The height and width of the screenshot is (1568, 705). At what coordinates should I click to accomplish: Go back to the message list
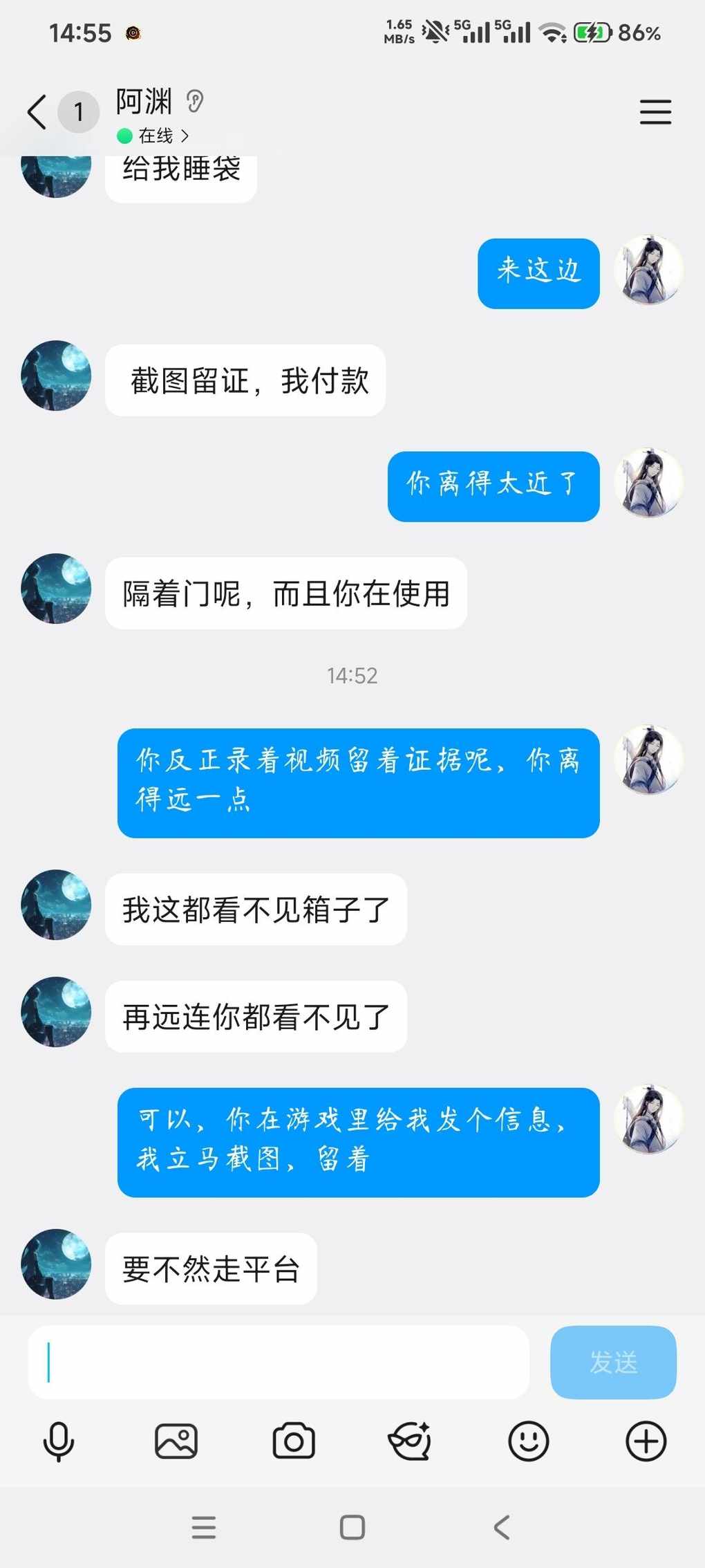[x=37, y=112]
